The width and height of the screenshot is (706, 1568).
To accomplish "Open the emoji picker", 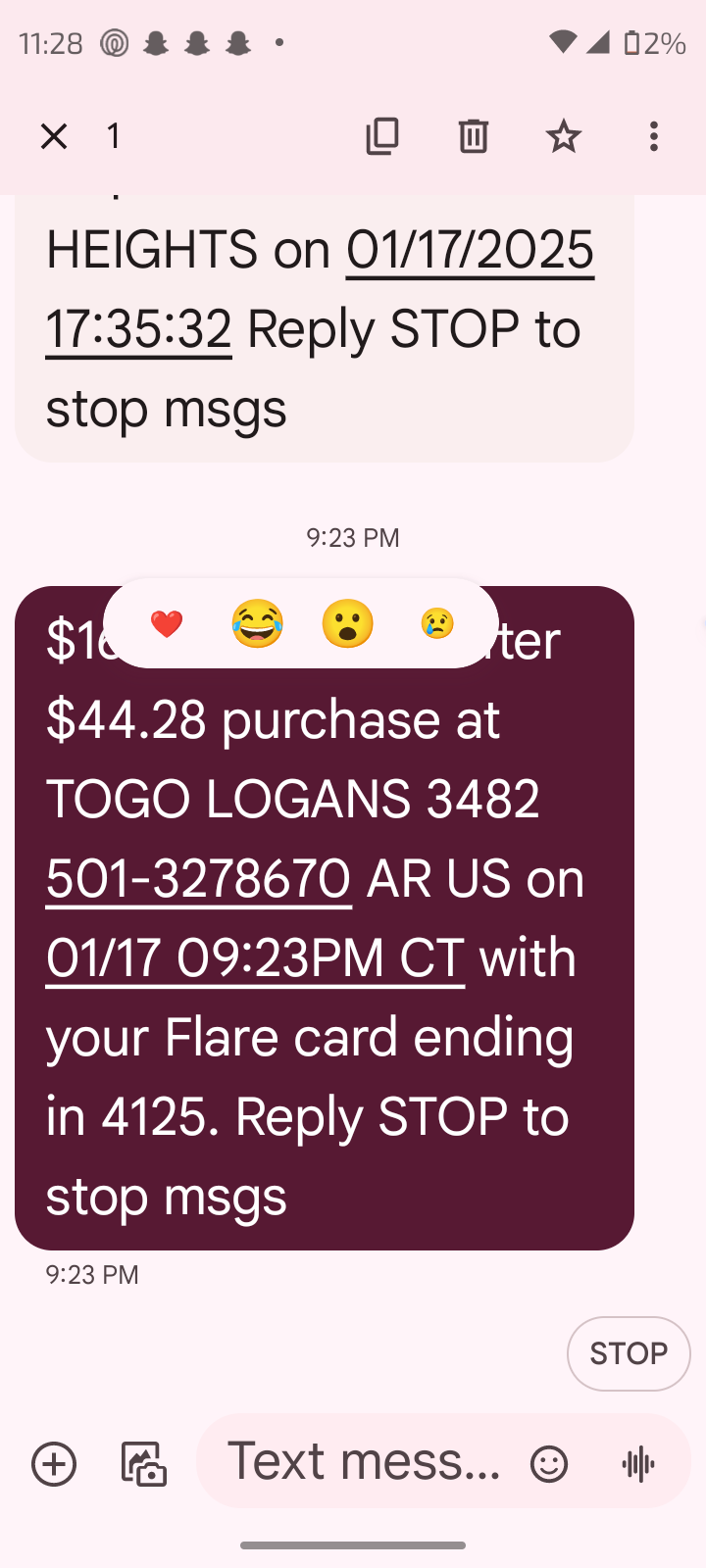I will coord(549,1464).
